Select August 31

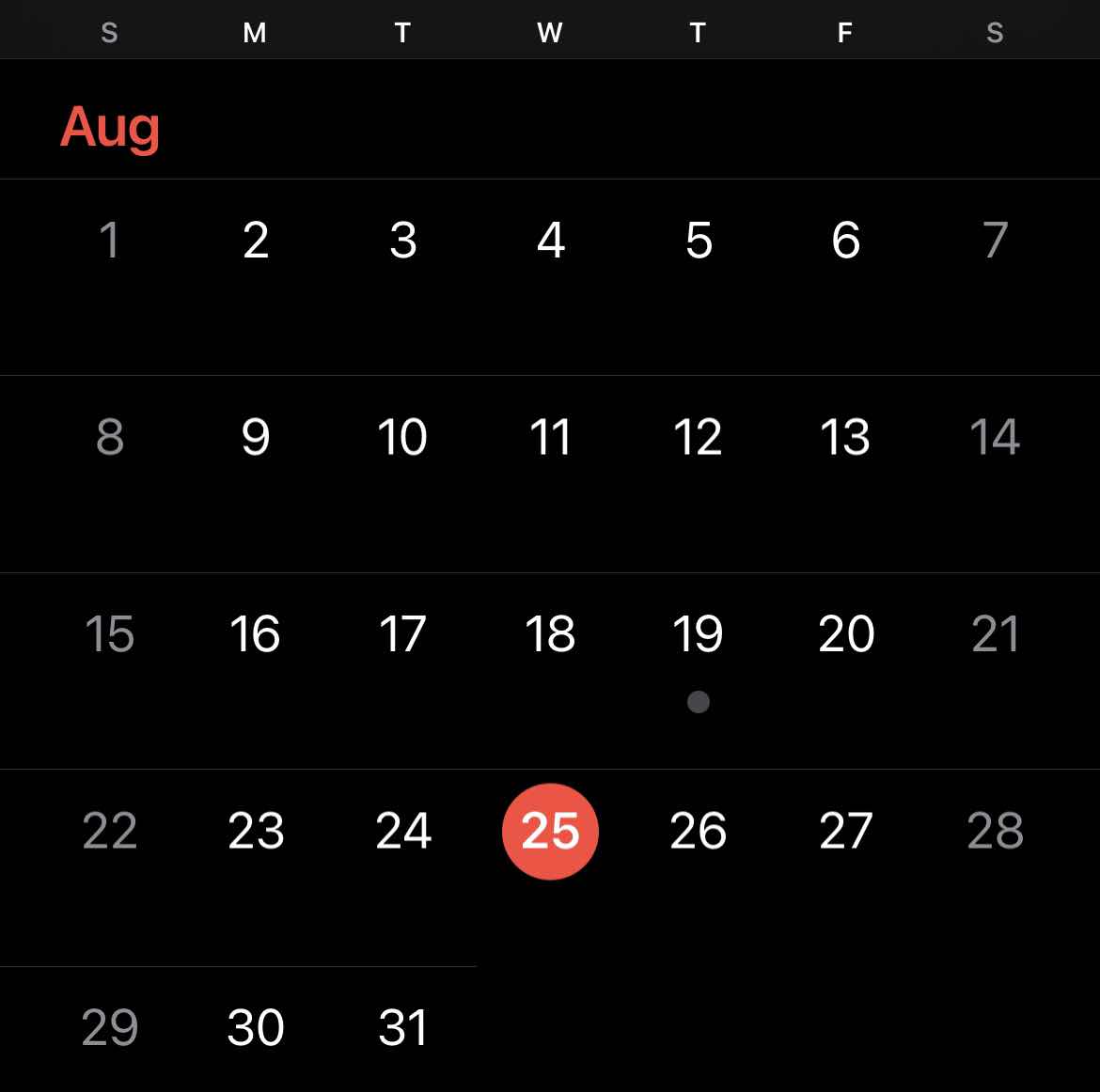click(402, 1027)
